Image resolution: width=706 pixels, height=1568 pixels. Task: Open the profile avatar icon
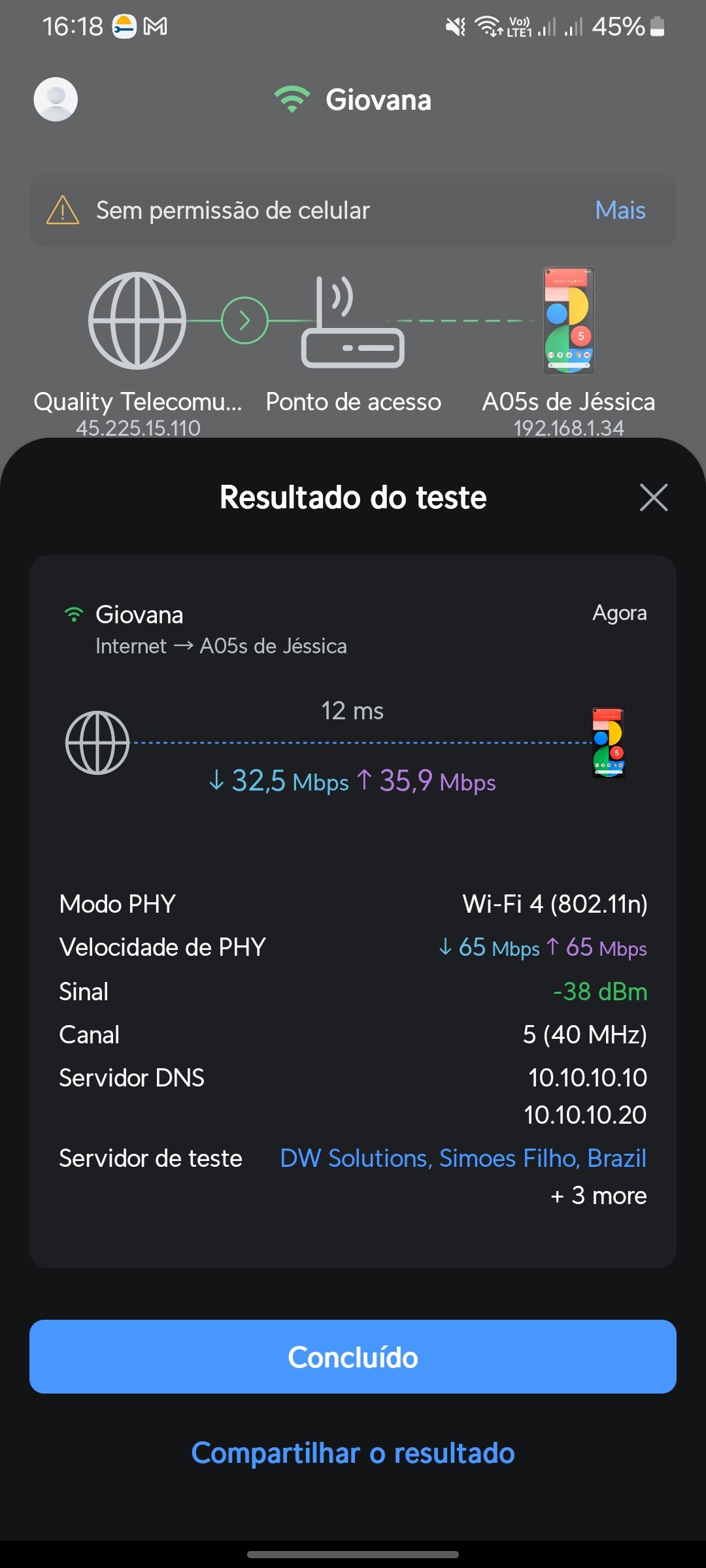click(x=56, y=99)
